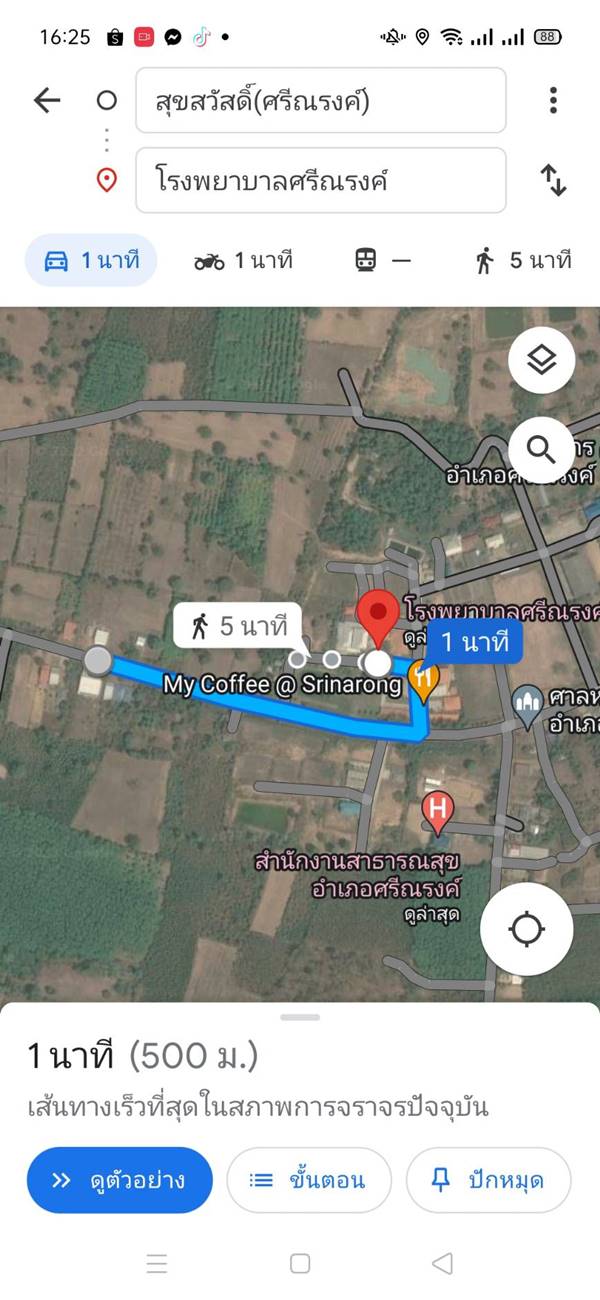Switch to walking mode 5 นาที
The height and width of the screenshot is (1300, 600).
pos(523,261)
